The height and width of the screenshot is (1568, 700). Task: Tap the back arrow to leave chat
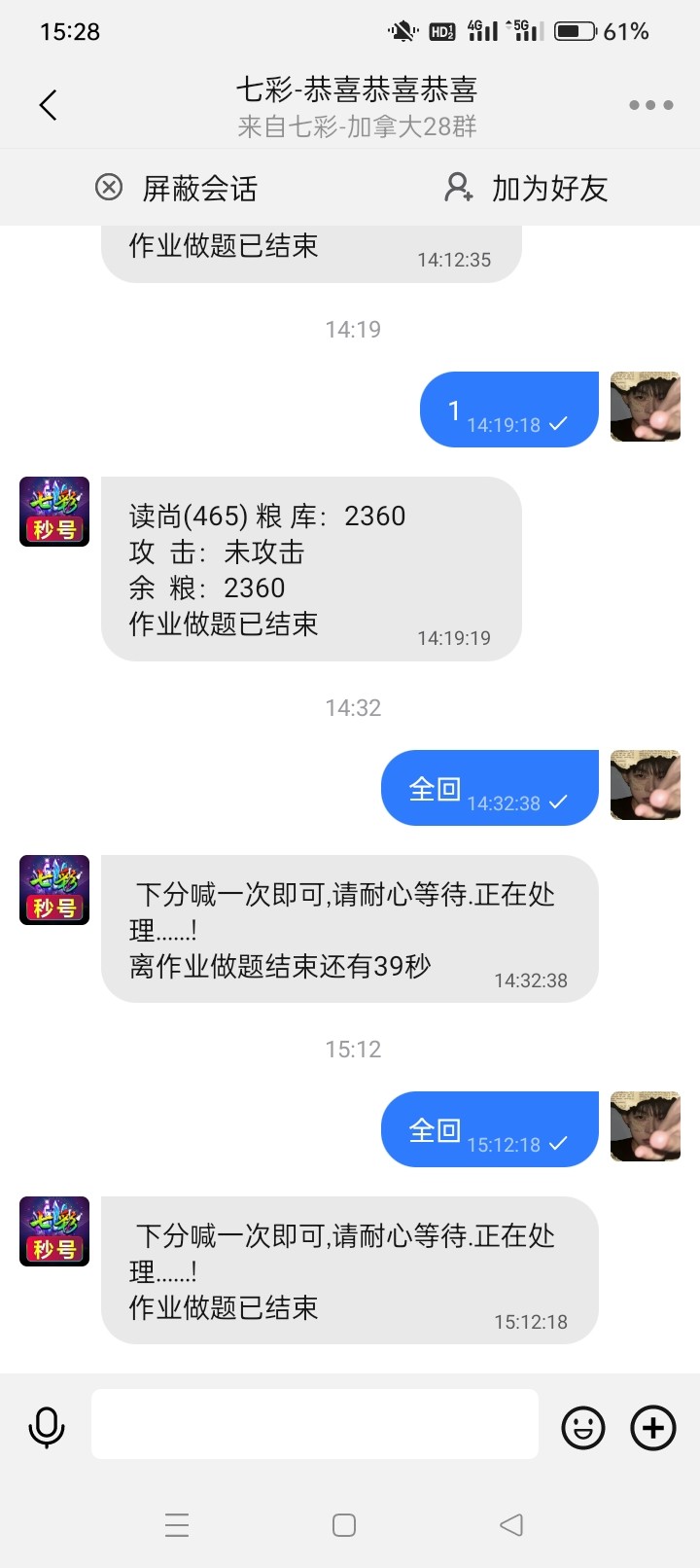tap(48, 105)
